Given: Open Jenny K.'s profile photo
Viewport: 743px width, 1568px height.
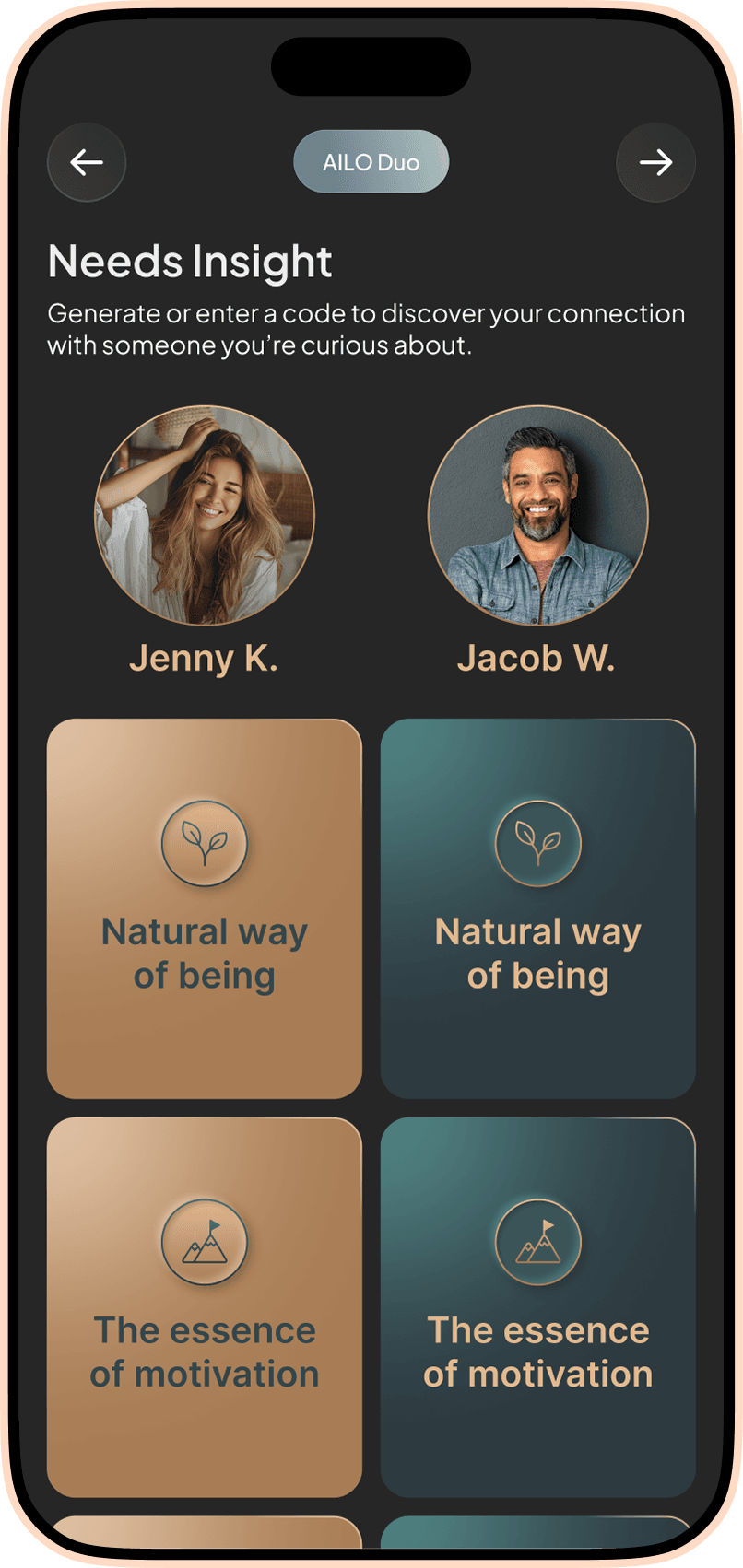Looking at the screenshot, I should point(205,515).
